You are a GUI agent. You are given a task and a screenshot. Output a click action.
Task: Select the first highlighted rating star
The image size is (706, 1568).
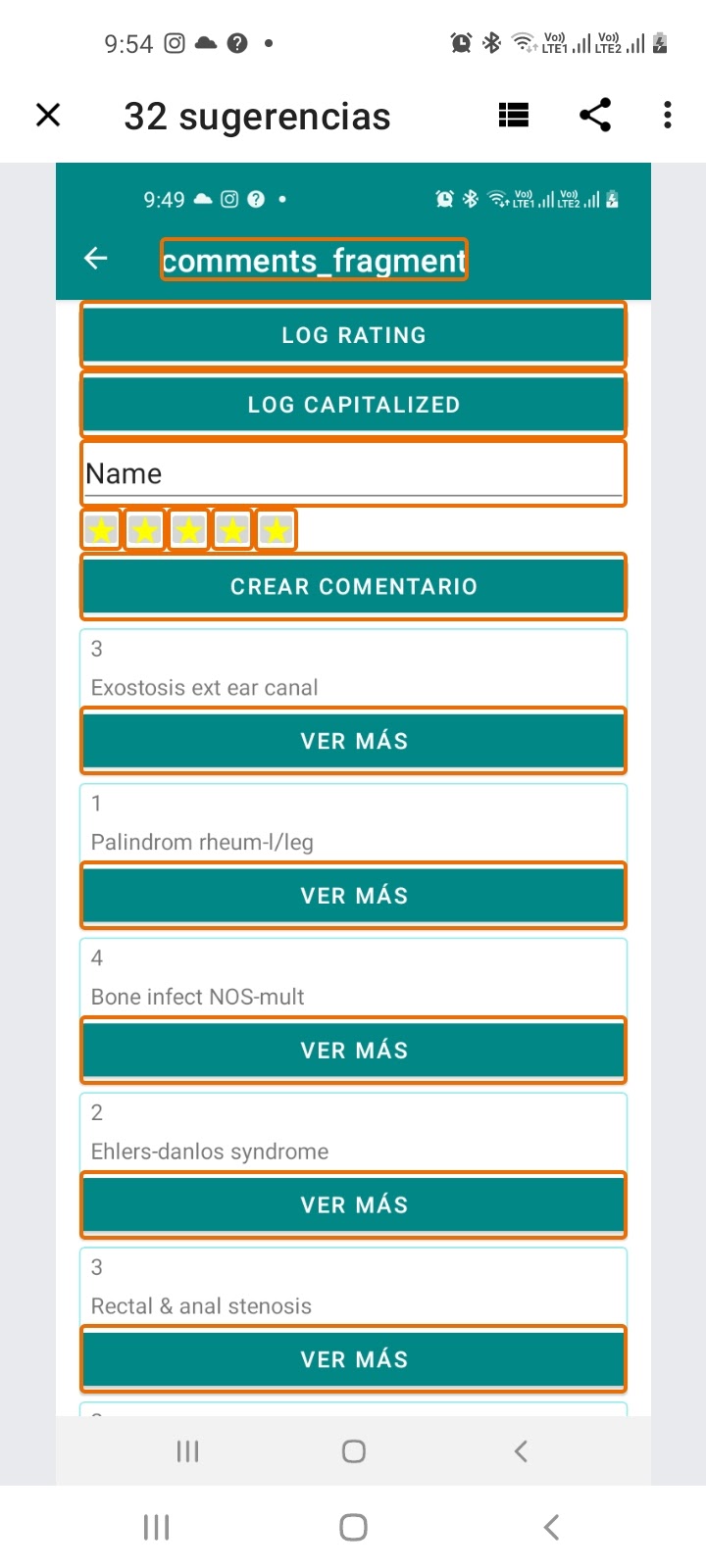[x=101, y=530]
